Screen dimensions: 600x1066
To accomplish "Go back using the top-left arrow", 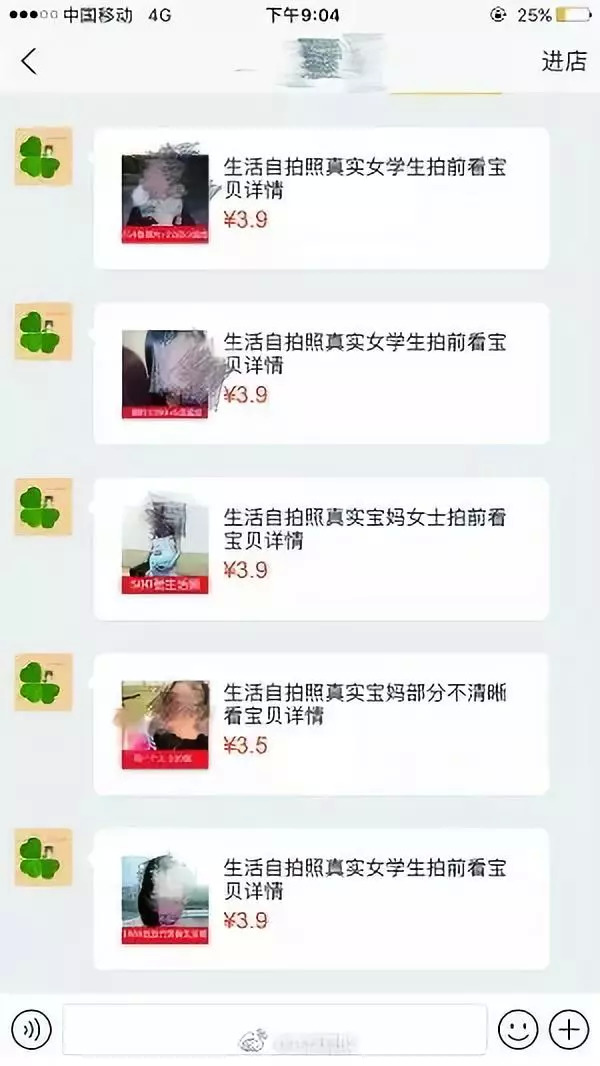I will point(29,61).
